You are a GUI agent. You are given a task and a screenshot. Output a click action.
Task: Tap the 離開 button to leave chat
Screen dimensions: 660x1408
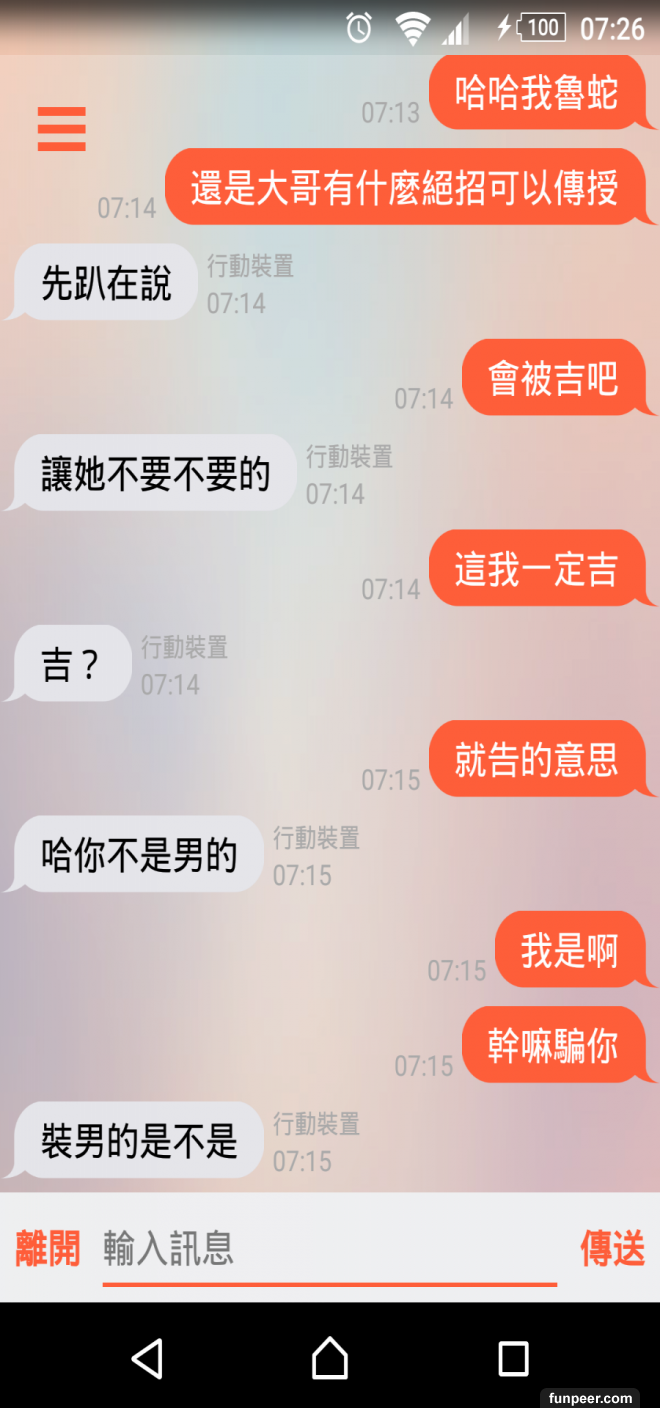coord(47,1248)
